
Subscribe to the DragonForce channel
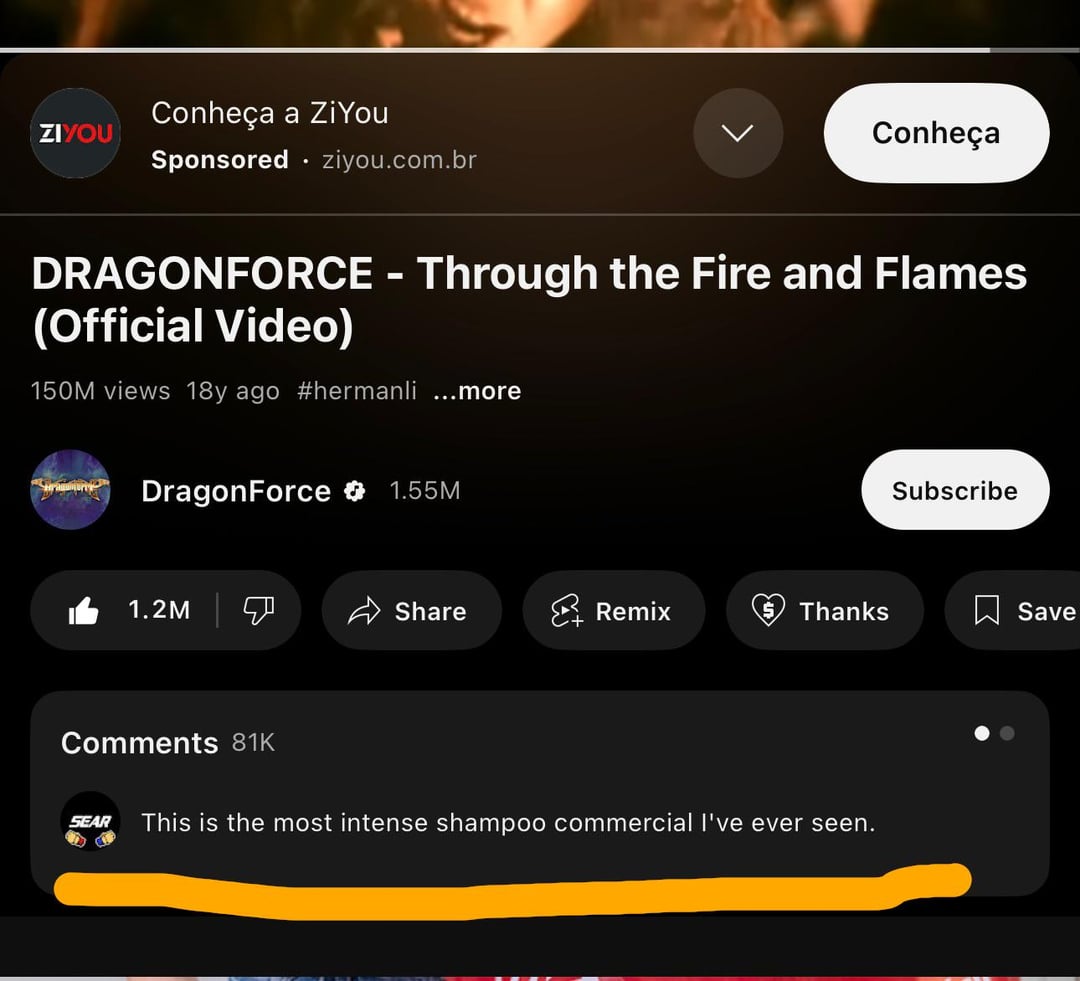tap(954, 490)
